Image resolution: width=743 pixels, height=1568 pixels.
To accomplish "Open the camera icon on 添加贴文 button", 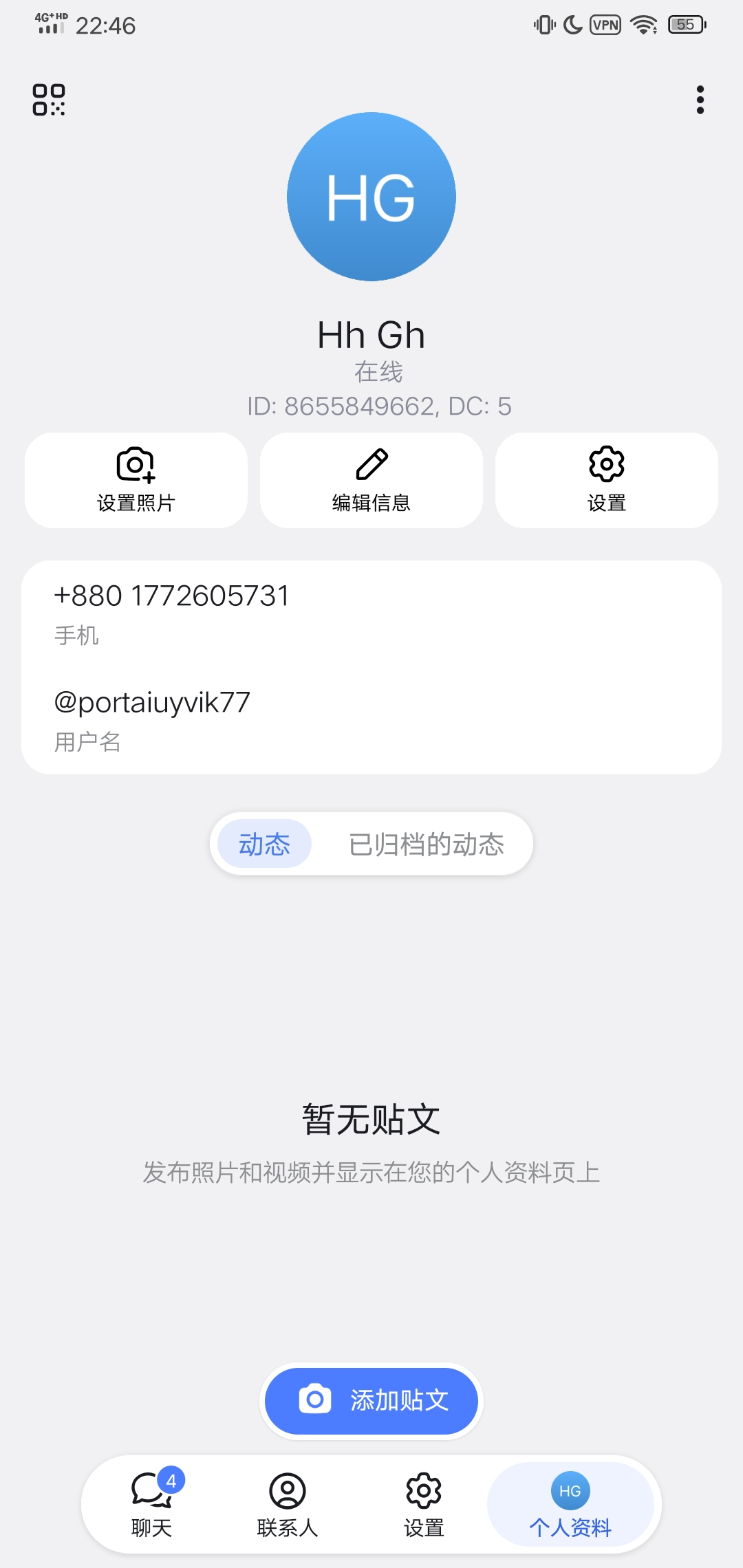I will click(x=315, y=1401).
